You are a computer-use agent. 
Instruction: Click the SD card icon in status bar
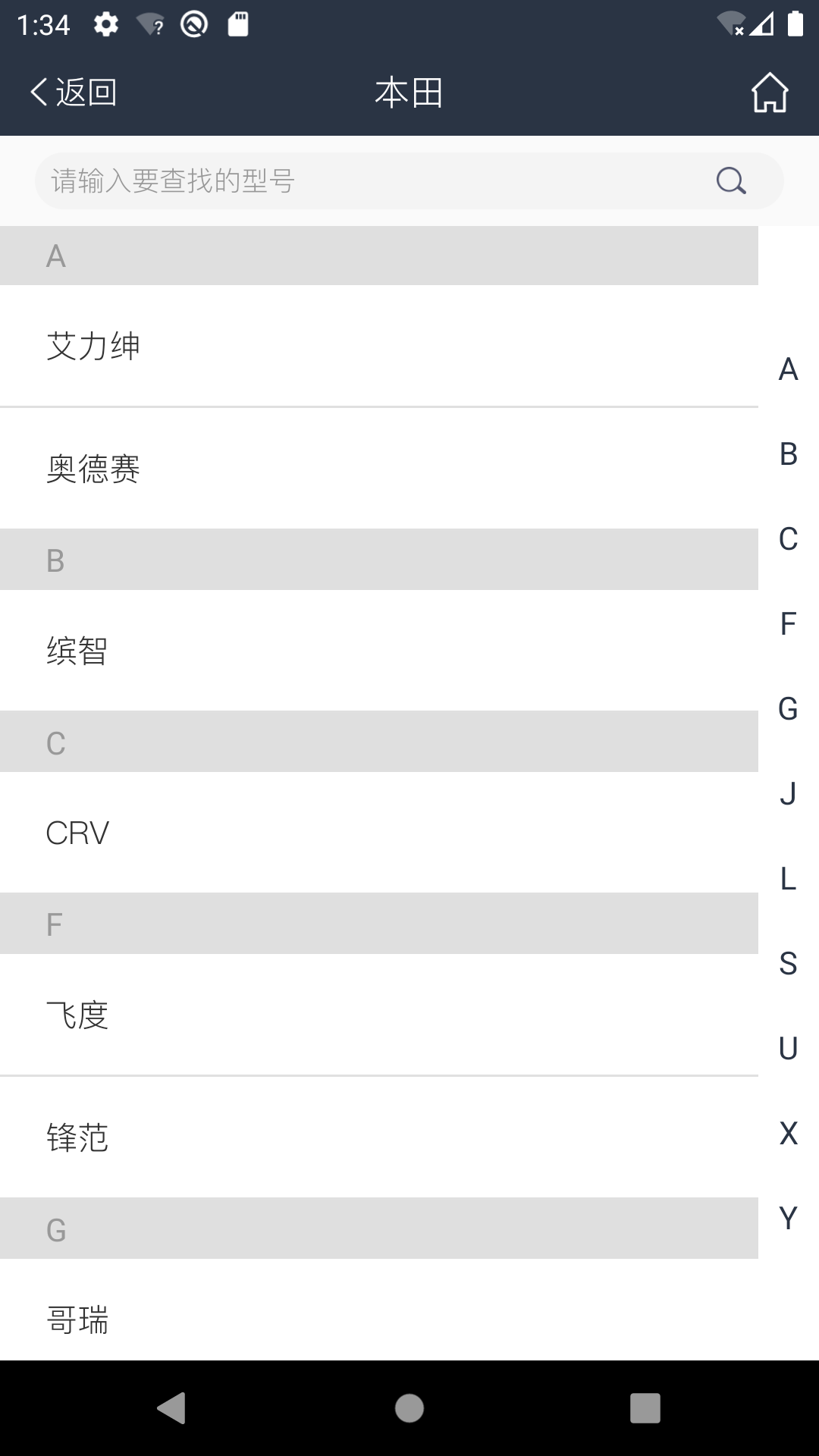point(239,24)
